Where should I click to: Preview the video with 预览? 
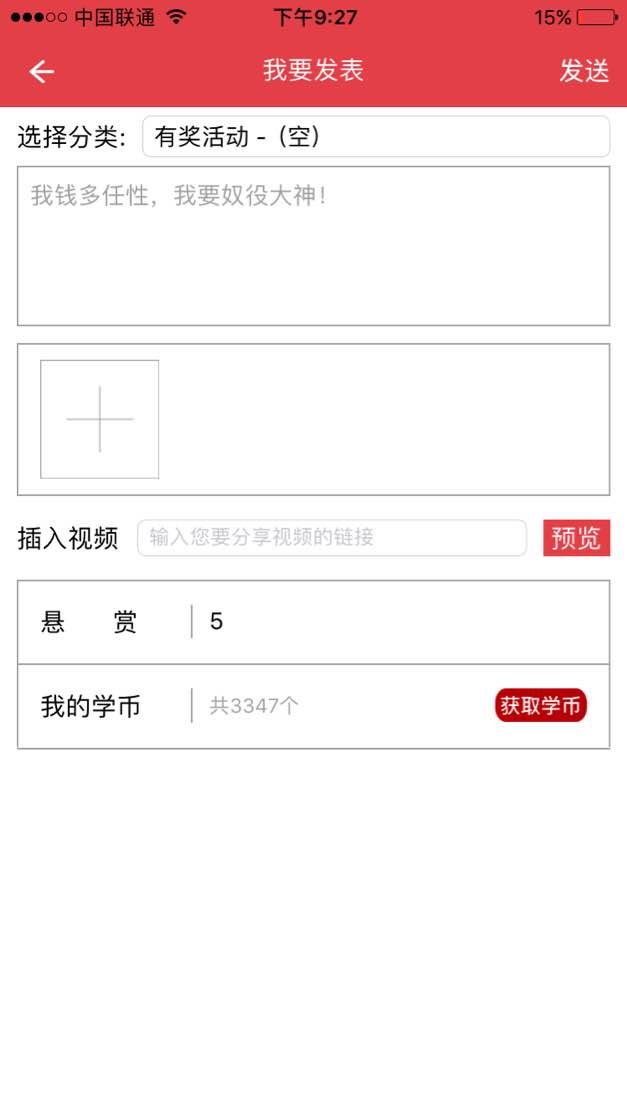click(x=576, y=538)
